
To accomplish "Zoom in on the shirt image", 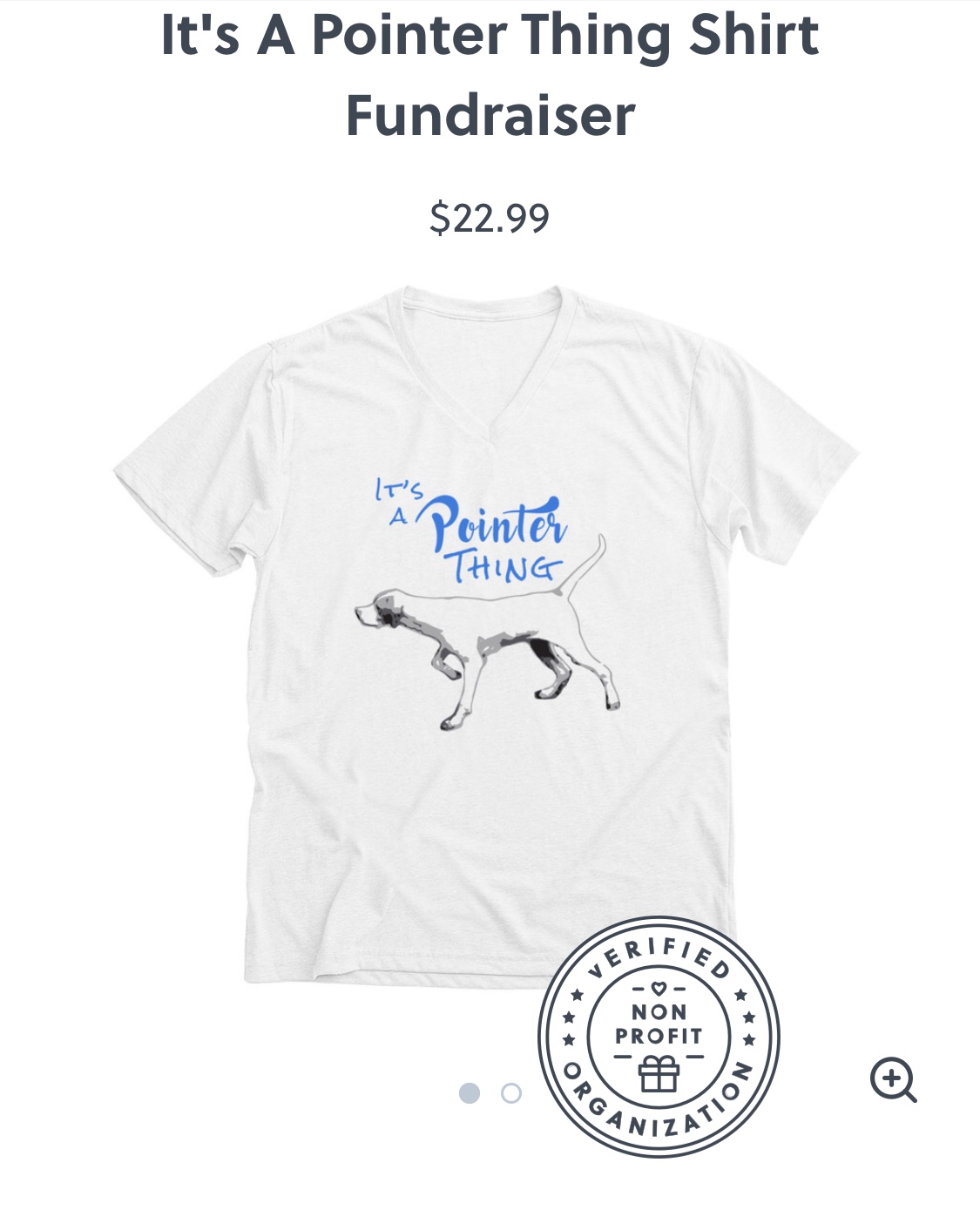I will (893, 1080).
